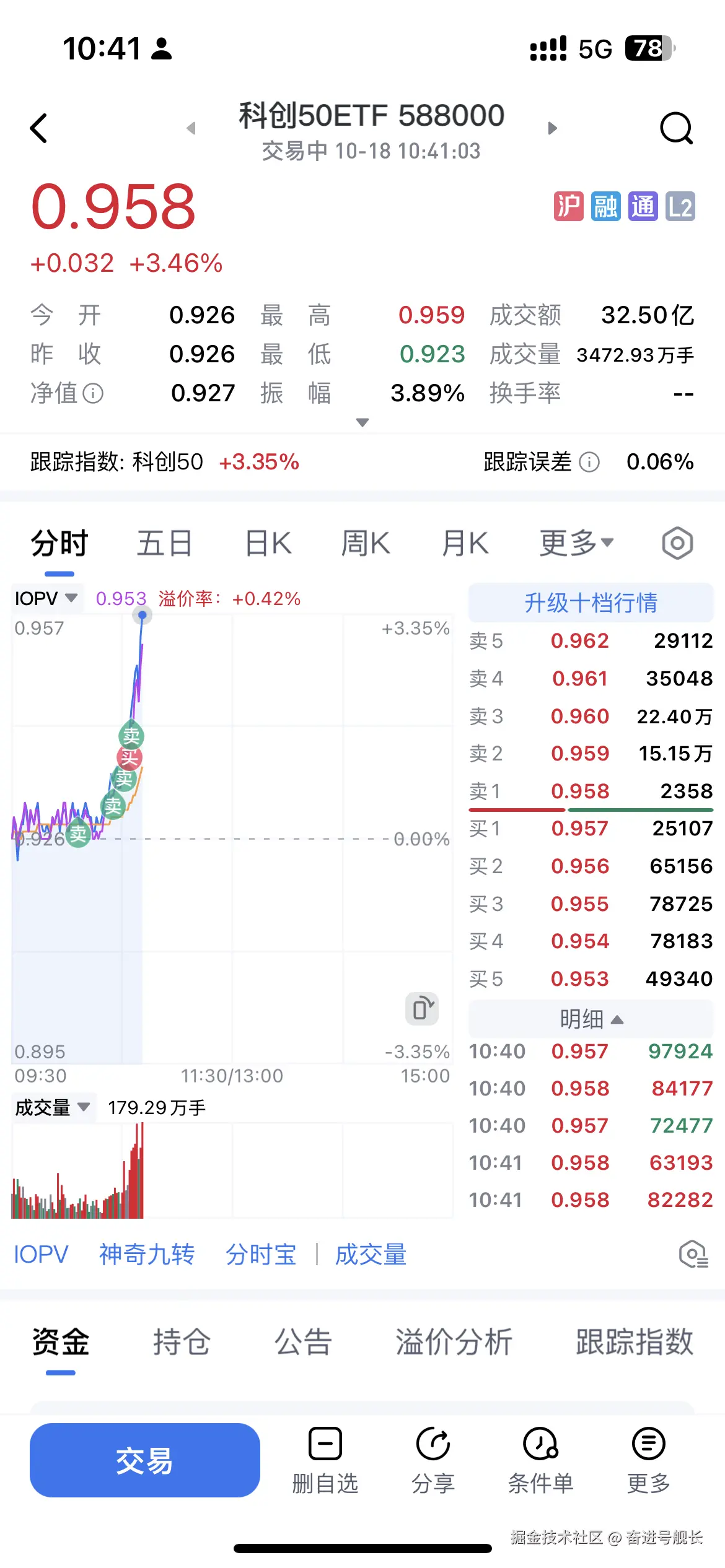
Task: Open the IOPV selector dropdown on chart
Action: (x=46, y=598)
